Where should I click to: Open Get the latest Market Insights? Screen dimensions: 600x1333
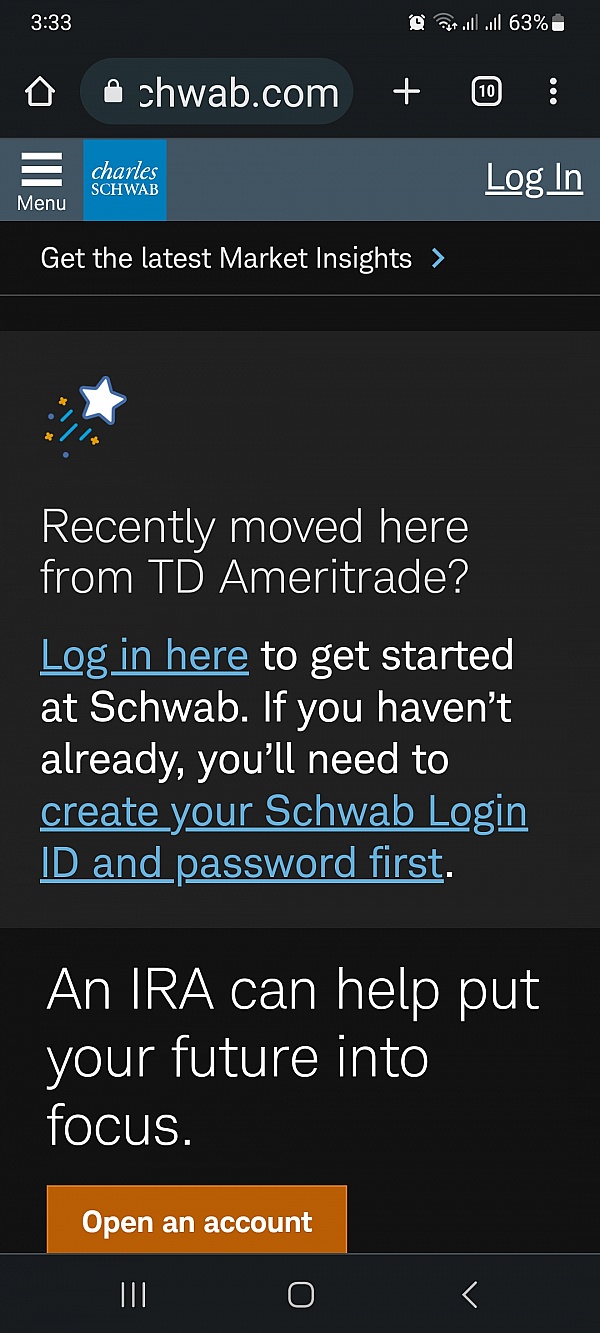(x=243, y=258)
